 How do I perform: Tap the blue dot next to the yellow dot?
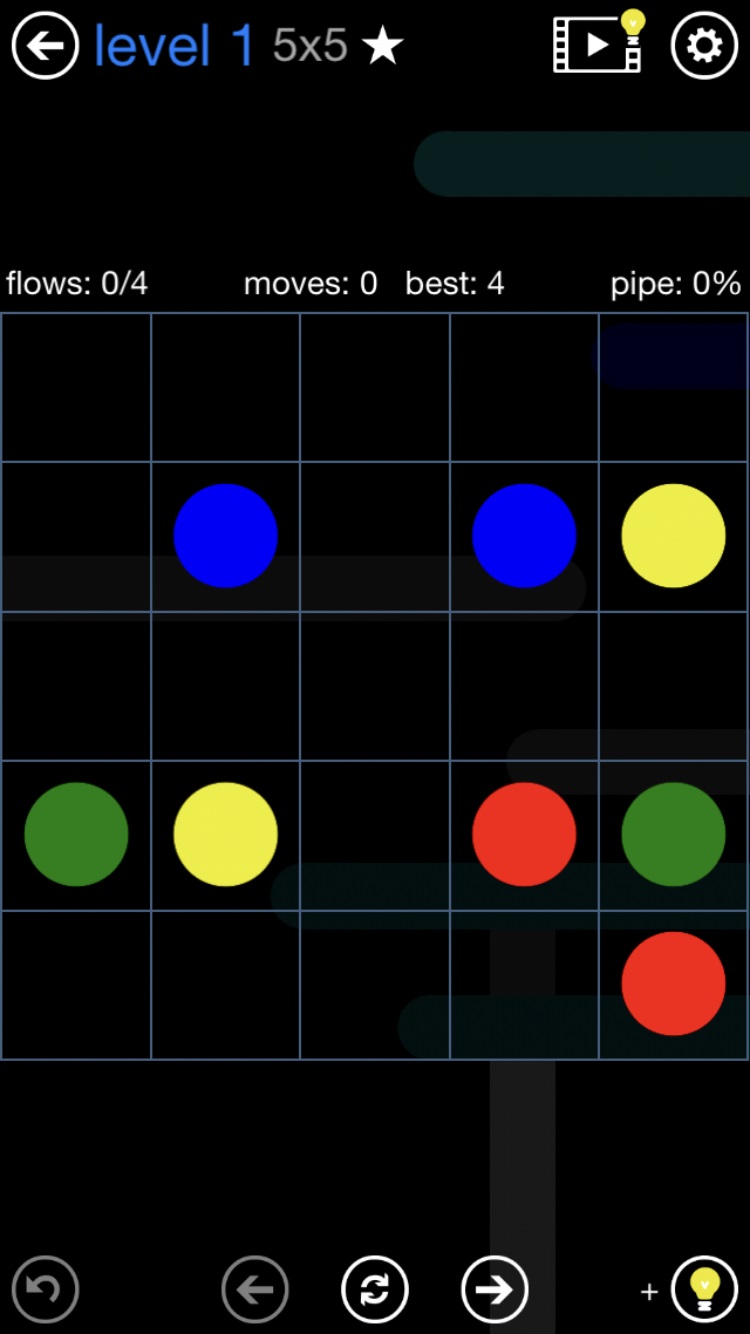pos(524,536)
